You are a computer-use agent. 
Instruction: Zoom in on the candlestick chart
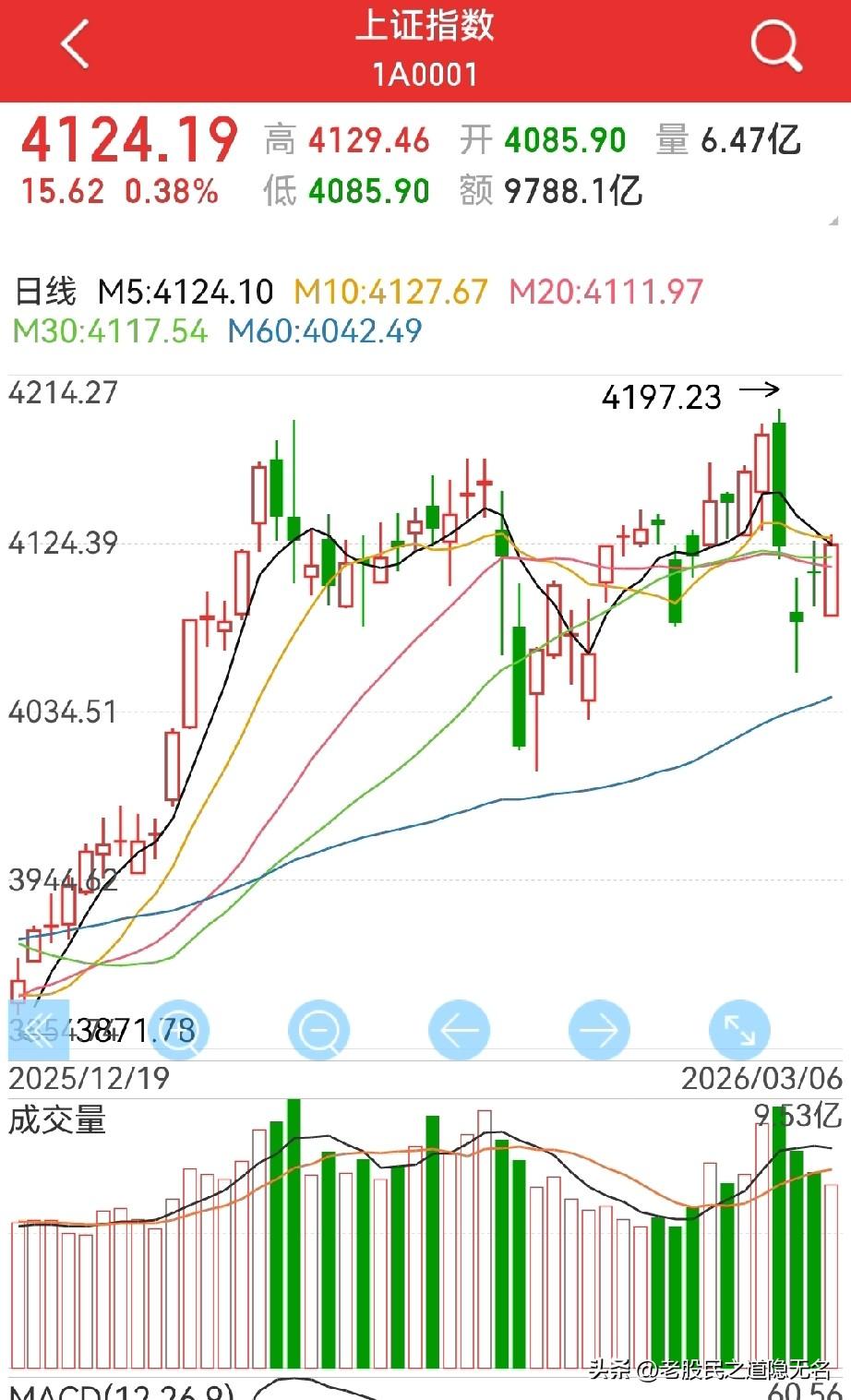coord(179,1030)
